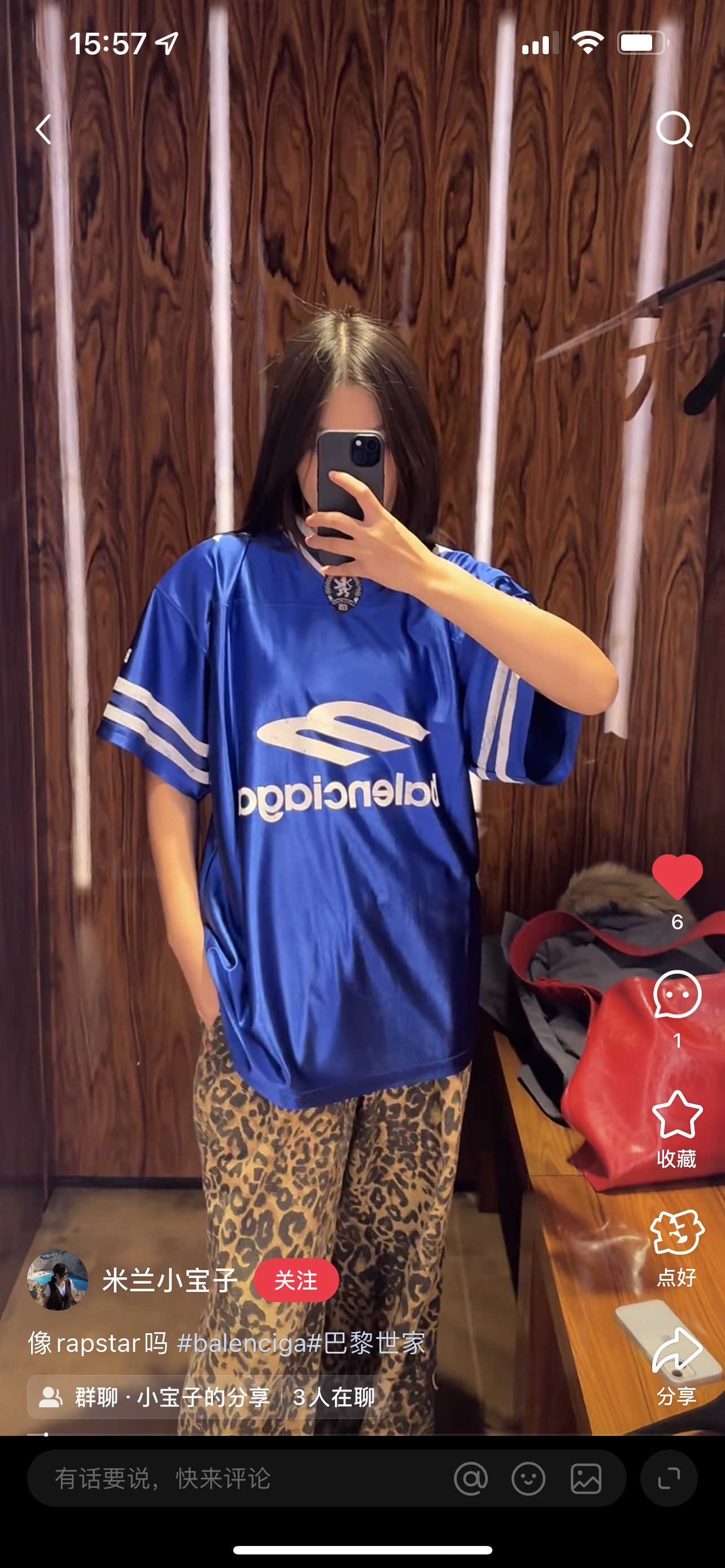Save post with the 收藏 star
This screenshot has height=1568, width=725.
[677, 1115]
